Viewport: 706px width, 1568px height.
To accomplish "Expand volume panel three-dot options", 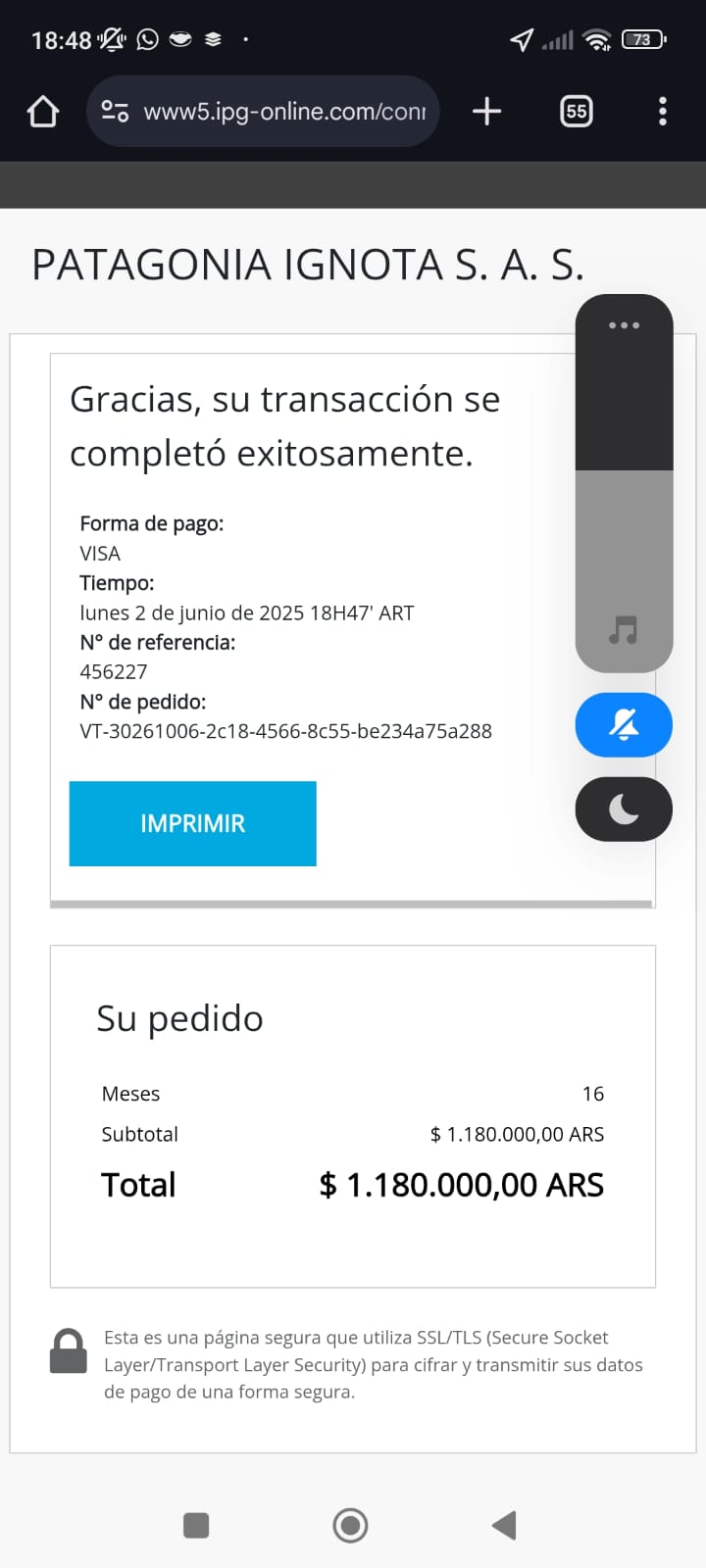I will click(x=624, y=325).
